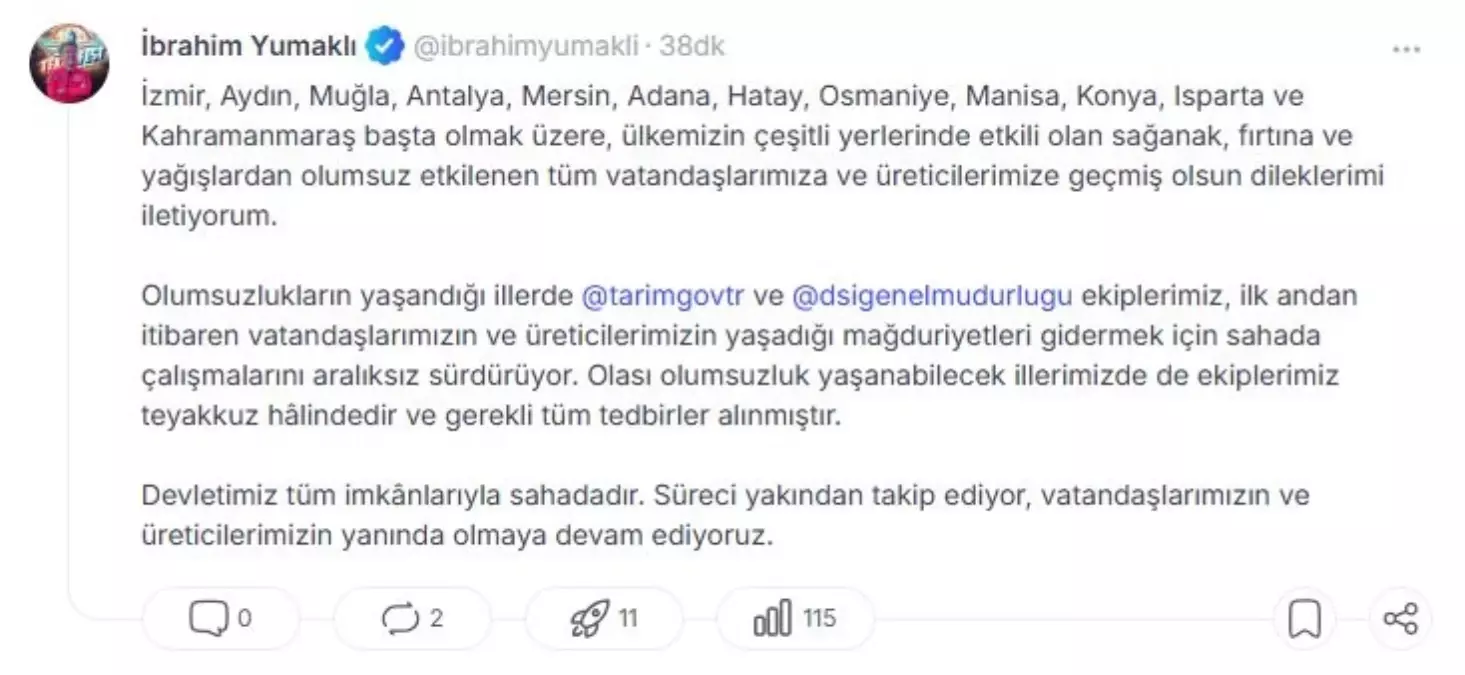View post statistics showing 115 views
Viewport: 1465px width, 675px height.
coord(772,619)
